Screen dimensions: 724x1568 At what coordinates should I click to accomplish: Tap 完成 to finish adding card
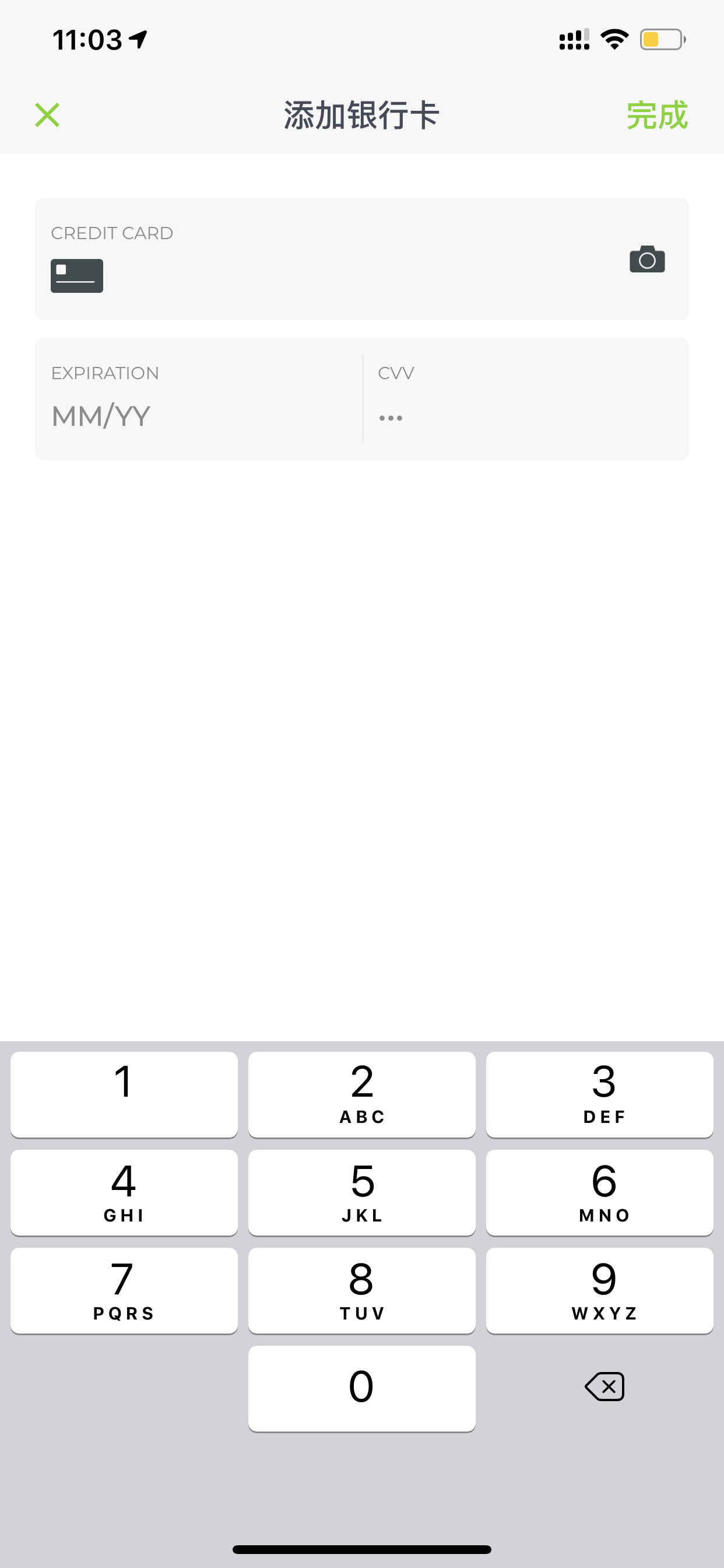coord(657,115)
